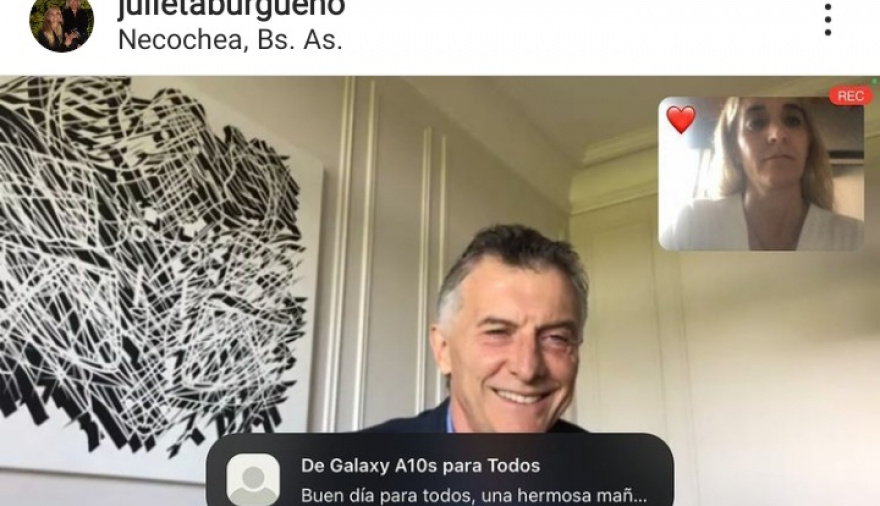
Task: Open the video call screenshot in the post
Action: pyautogui.click(x=440, y=290)
